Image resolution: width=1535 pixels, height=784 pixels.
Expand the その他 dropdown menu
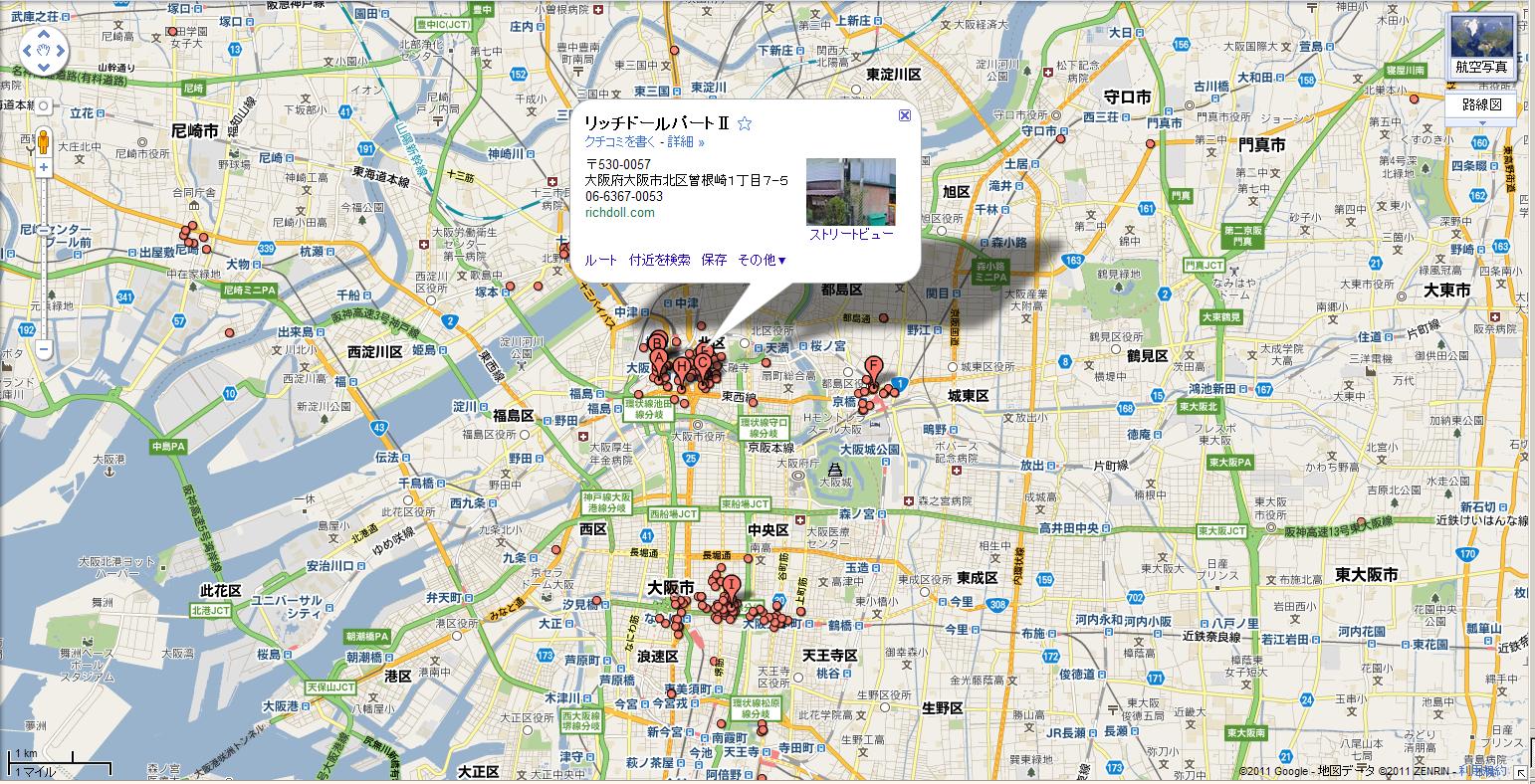point(762,260)
